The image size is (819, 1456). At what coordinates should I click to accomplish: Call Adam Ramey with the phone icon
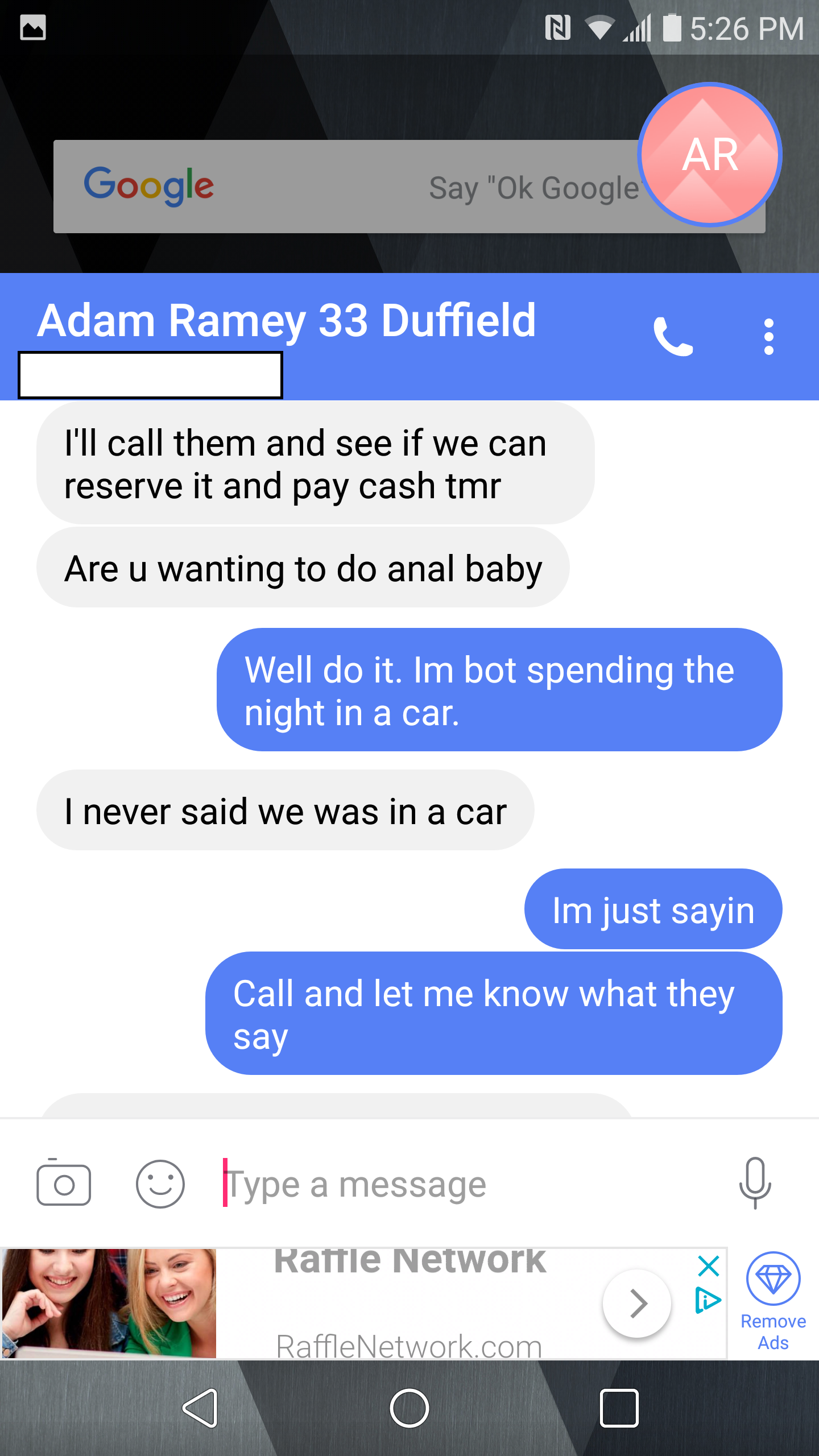point(673,336)
